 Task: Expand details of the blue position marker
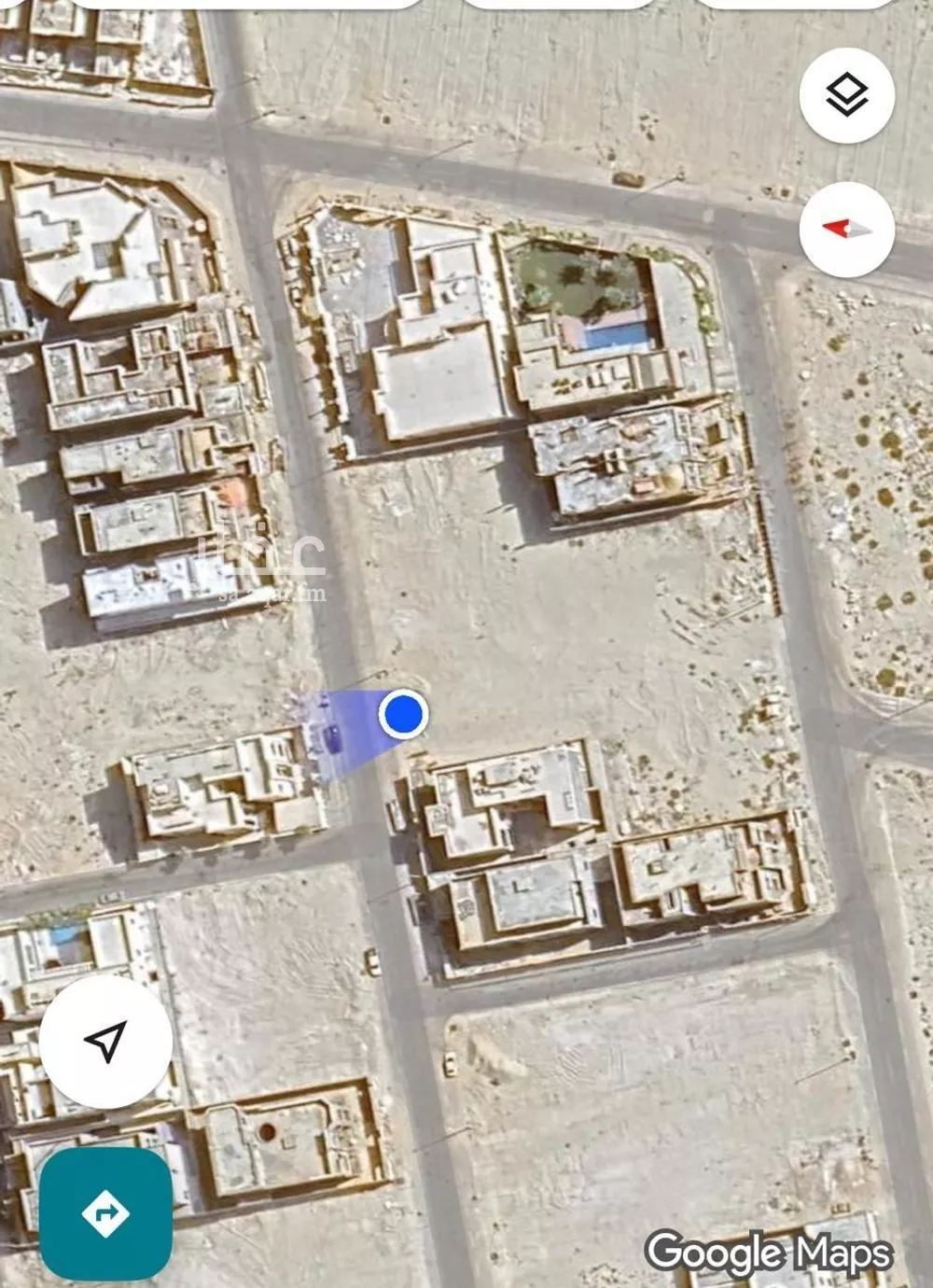point(402,716)
